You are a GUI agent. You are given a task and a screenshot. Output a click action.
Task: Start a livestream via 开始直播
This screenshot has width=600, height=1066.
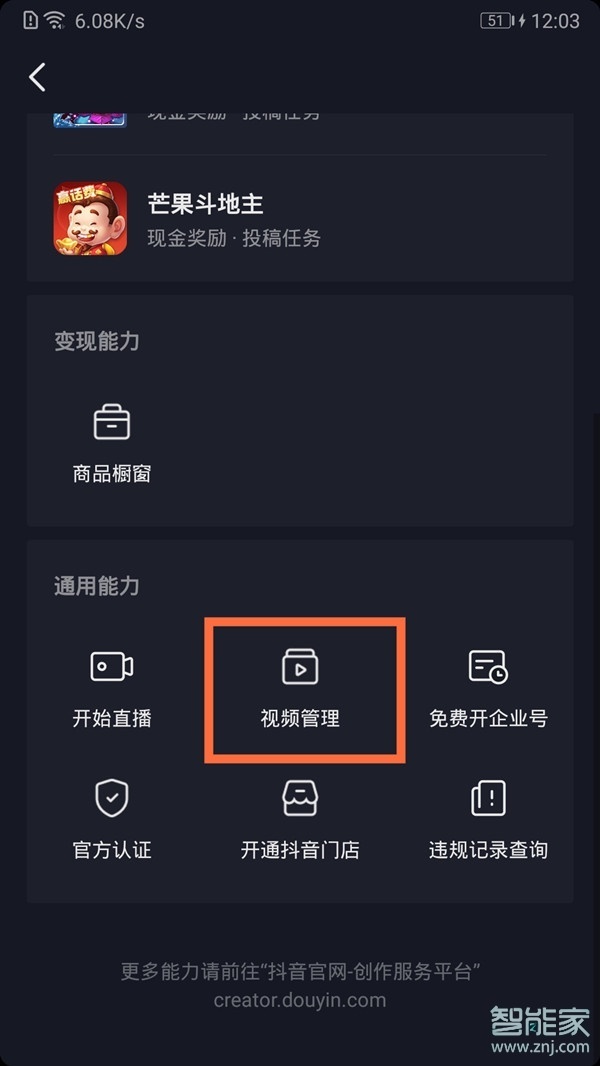(x=112, y=688)
